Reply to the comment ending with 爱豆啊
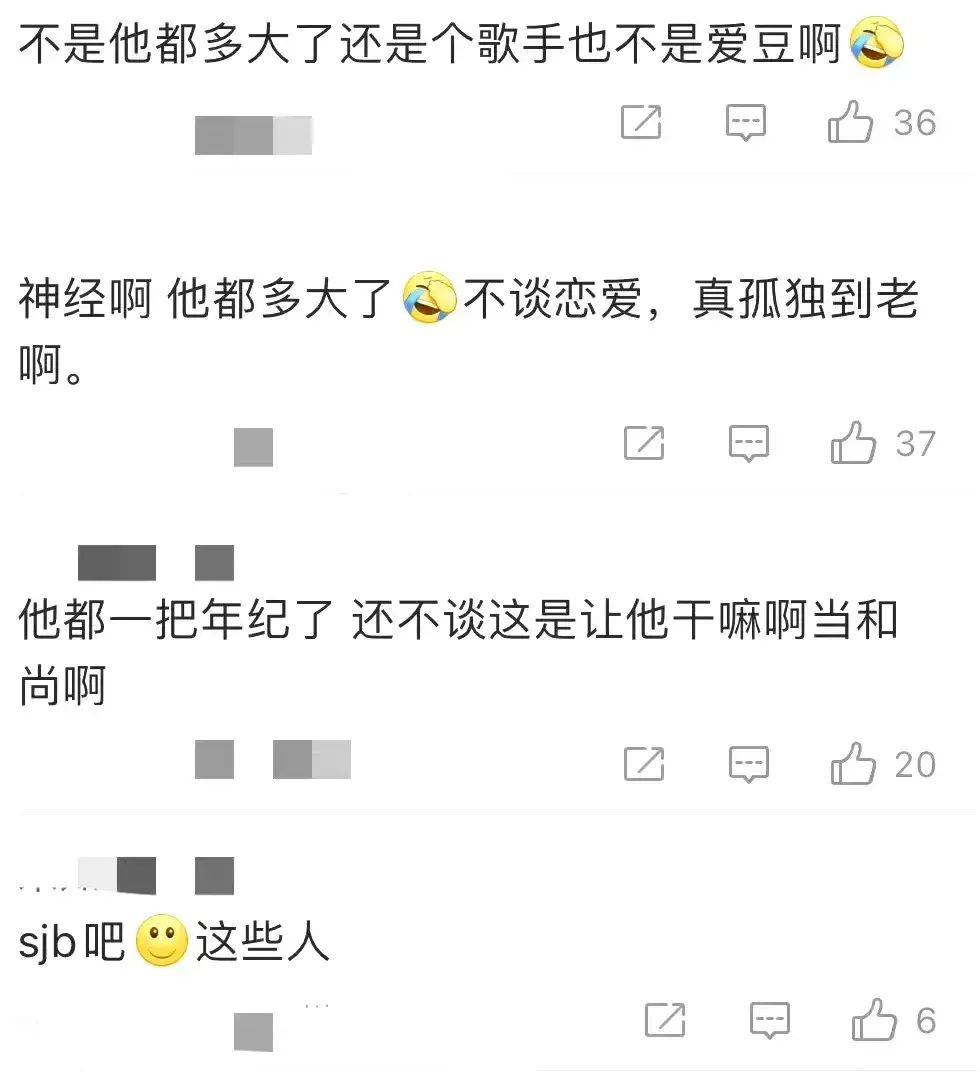The height and width of the screenshot is (1072, 980). tap(746, 123)
